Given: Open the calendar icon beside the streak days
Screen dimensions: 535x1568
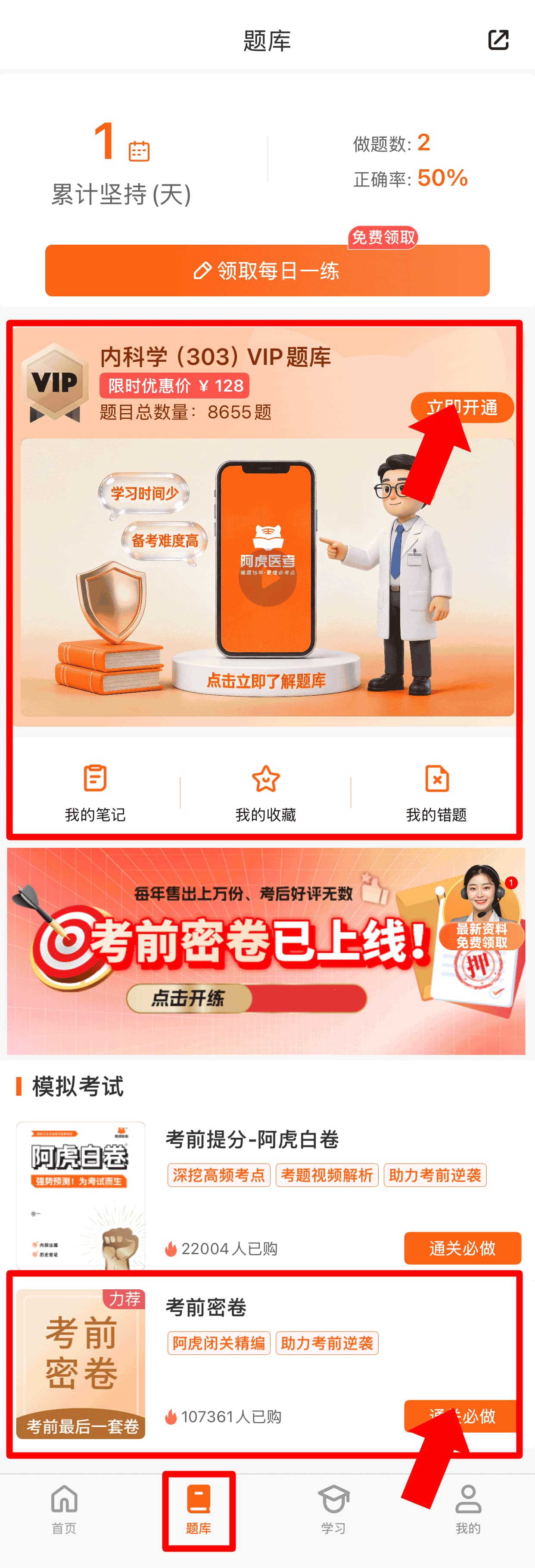Looking at the screenshot, I should click(x=139, y=151).
